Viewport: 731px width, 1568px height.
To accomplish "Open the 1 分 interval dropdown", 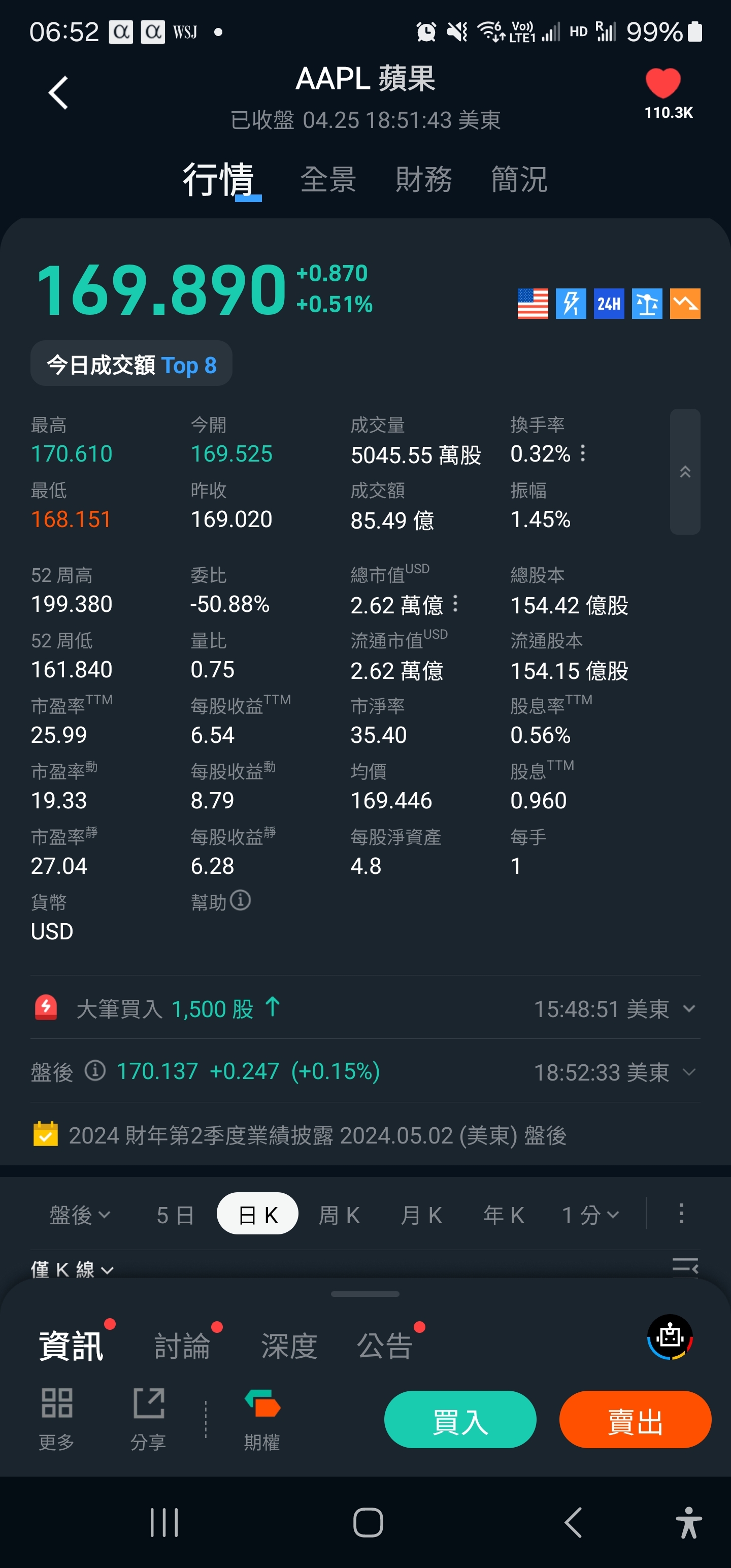I will pos(590,1215).
